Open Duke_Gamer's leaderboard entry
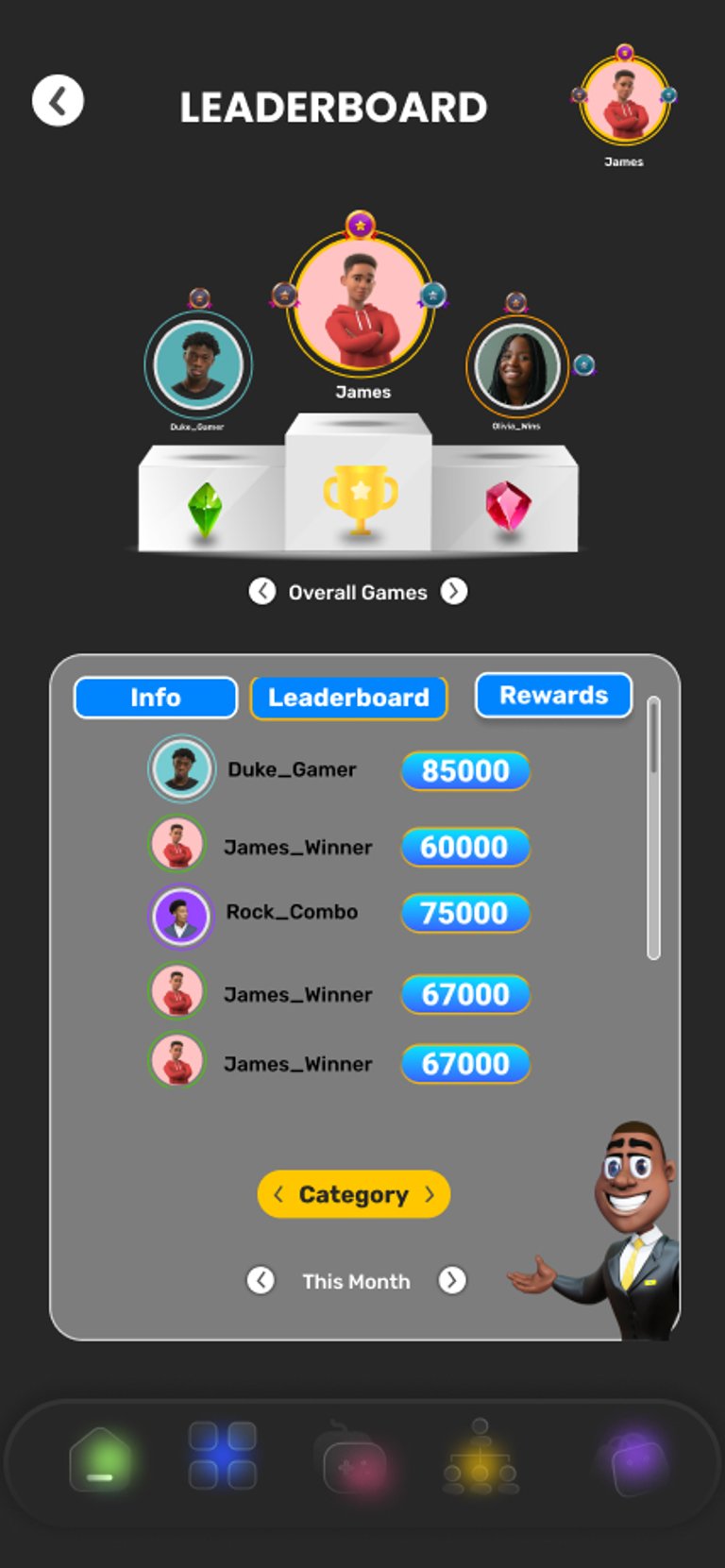The width and height of the screenshot is (725, 1568). point(292,769)
